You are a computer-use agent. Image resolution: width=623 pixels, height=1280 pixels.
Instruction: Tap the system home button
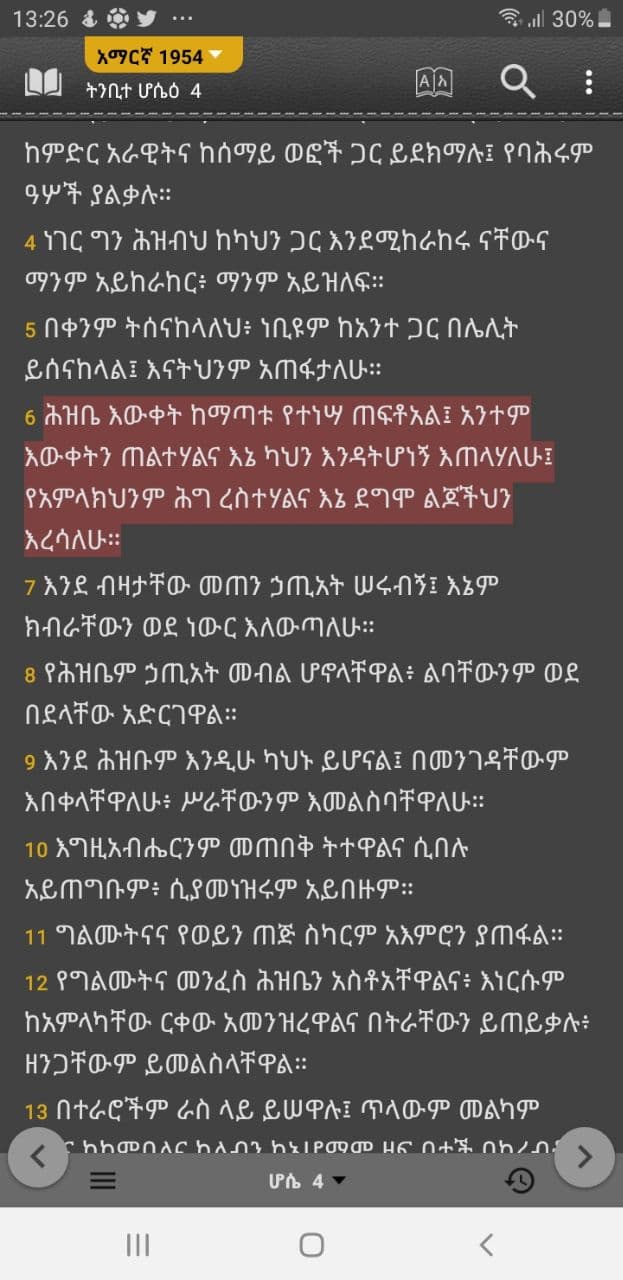312,1244
